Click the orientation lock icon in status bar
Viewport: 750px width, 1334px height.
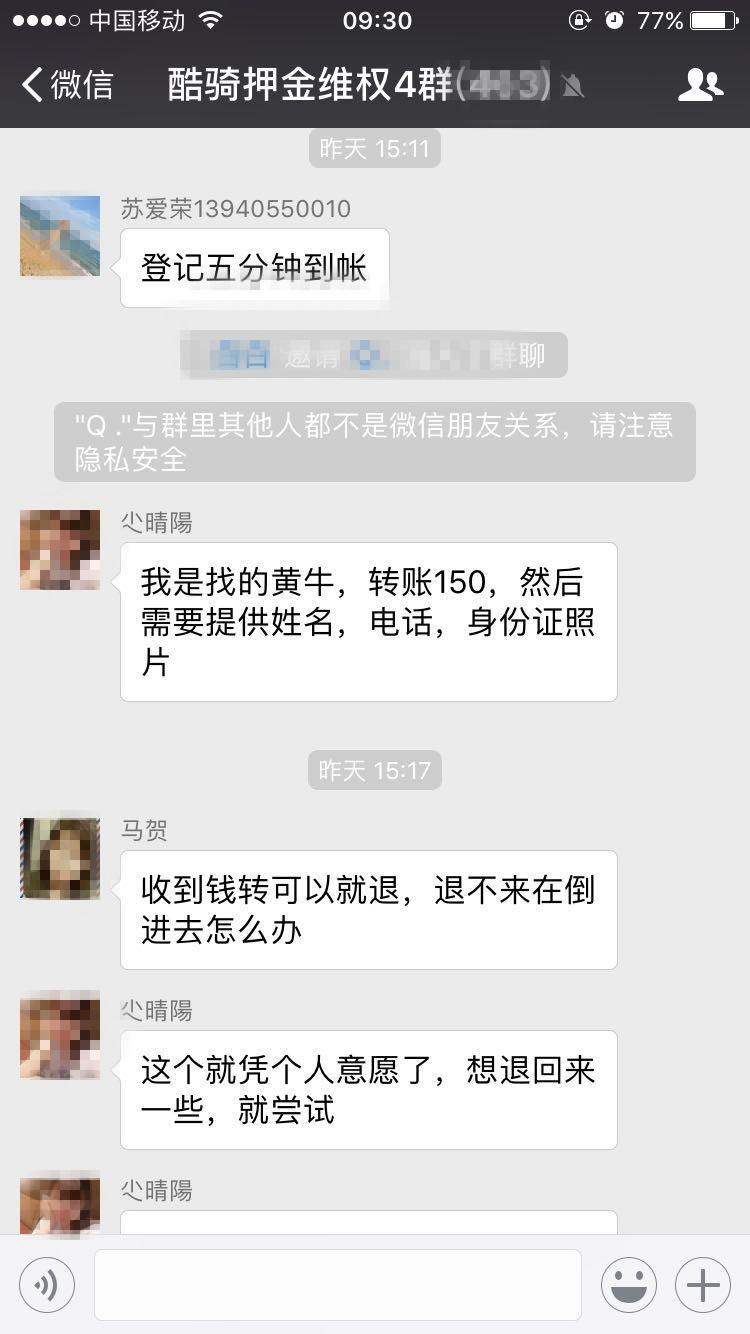[x=580, y=19]
